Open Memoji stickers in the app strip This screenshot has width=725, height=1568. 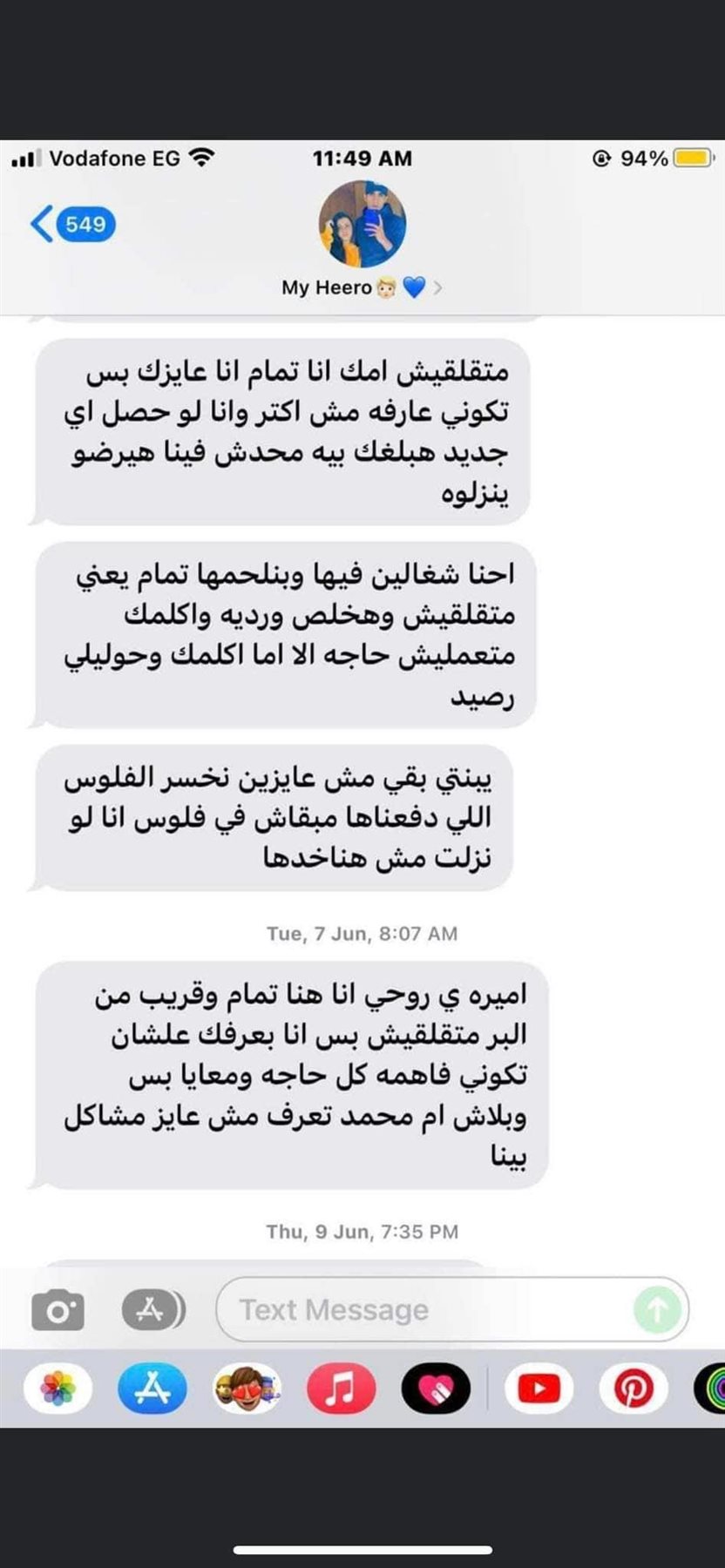tap(247, 1389)
